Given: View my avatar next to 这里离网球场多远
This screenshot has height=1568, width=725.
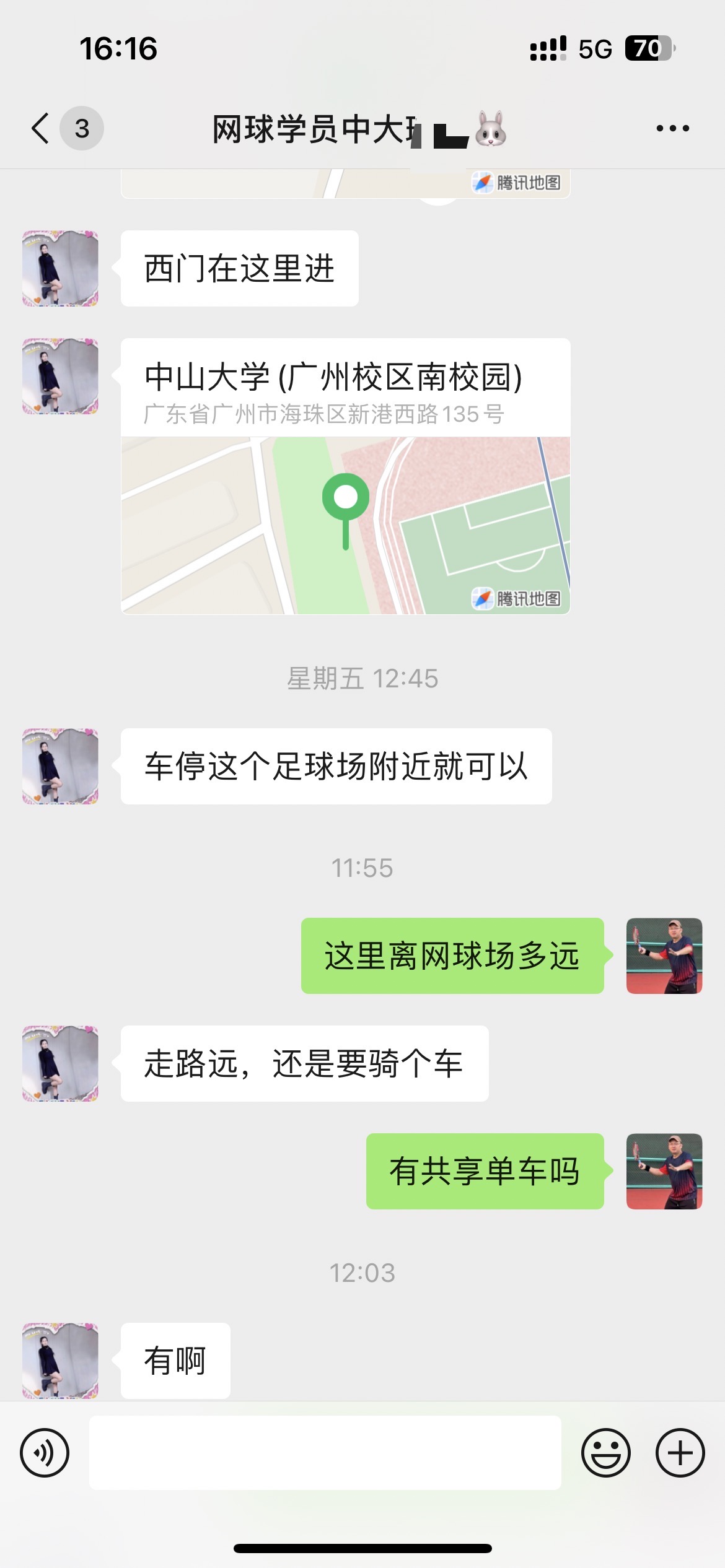Looking at the screenshot, I should pyautogui.click(x=664, y=956).
